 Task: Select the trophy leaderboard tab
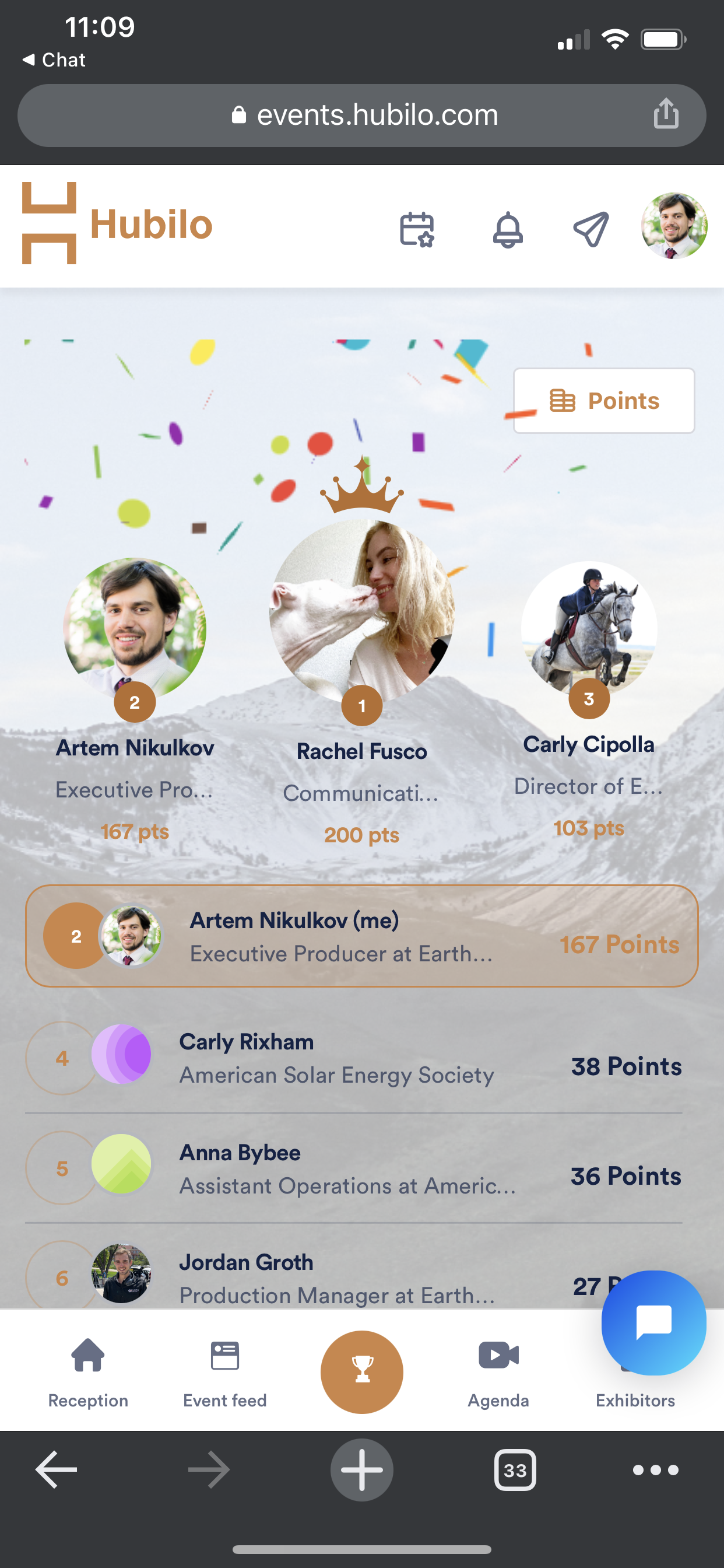coord(362,1371)
